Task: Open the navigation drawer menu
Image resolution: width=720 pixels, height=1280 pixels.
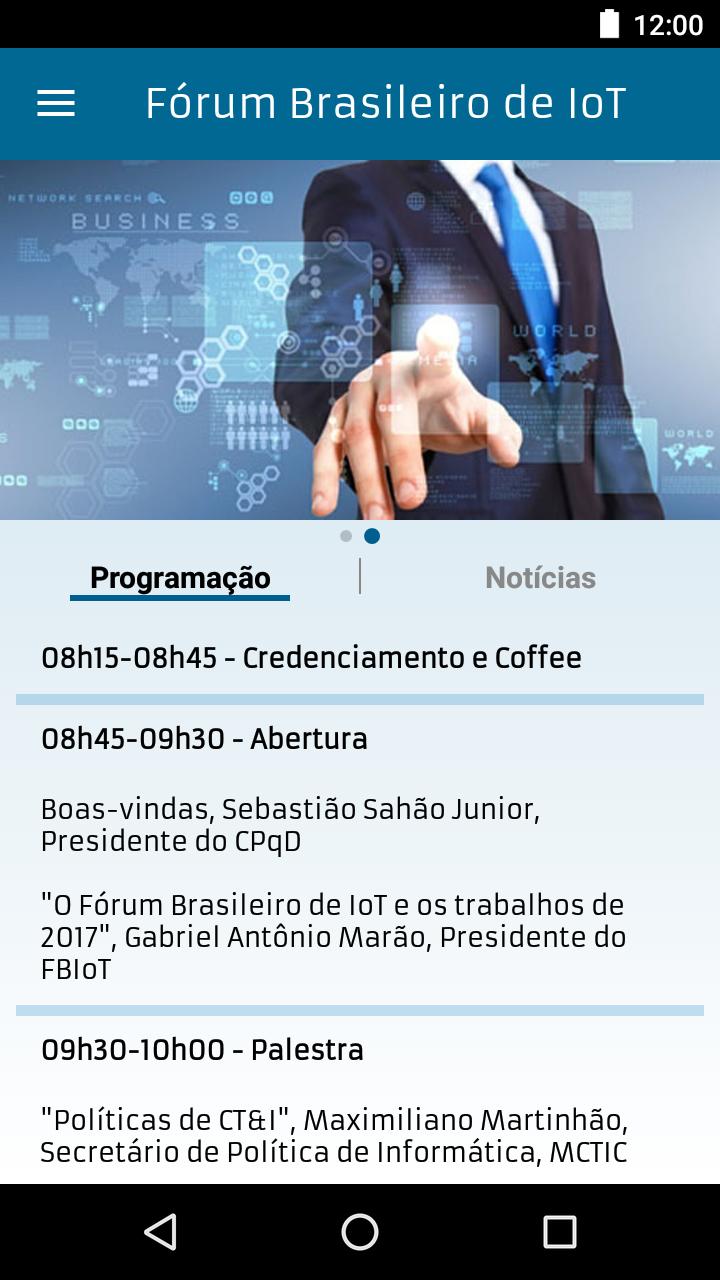Action: [x=55, y=101]
